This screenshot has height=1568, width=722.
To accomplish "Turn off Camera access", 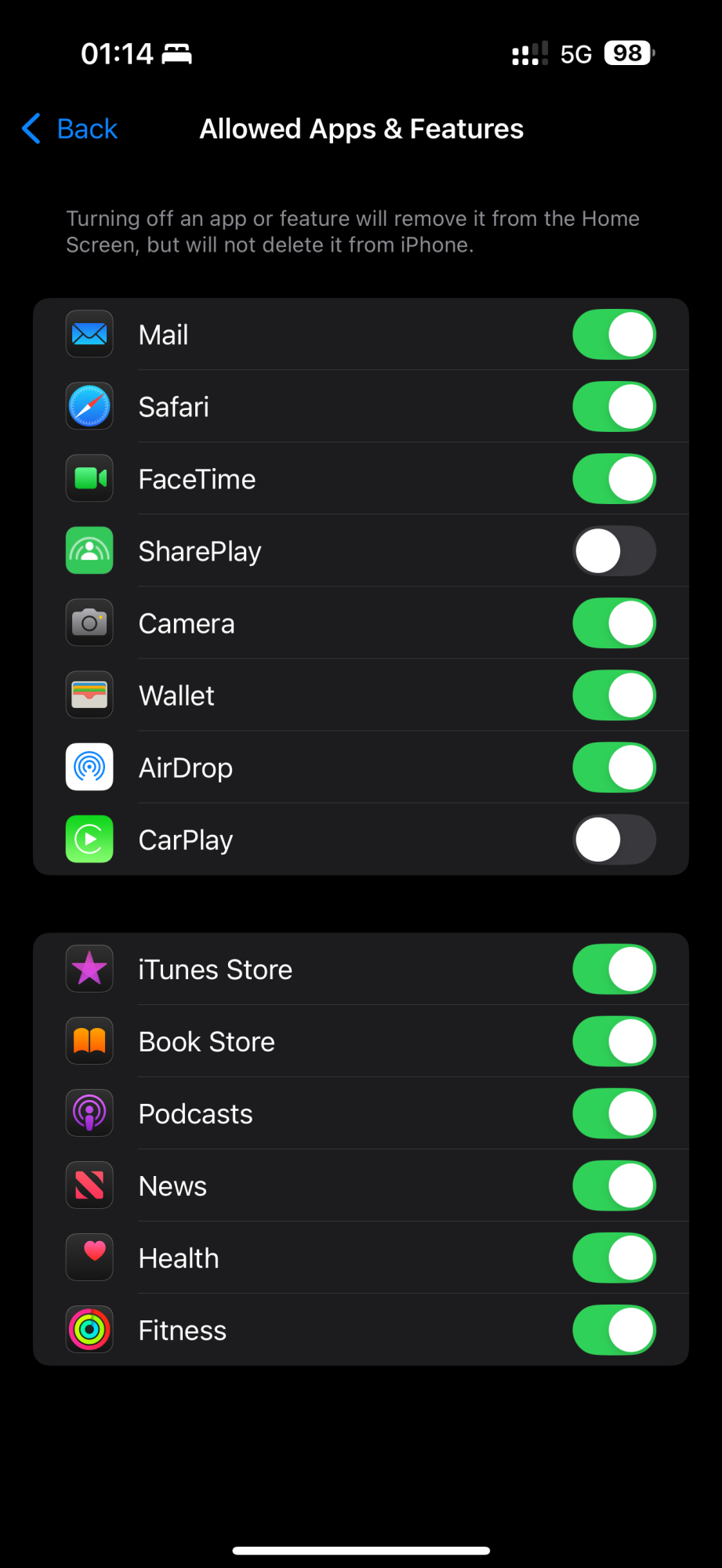I will point(614,623).
